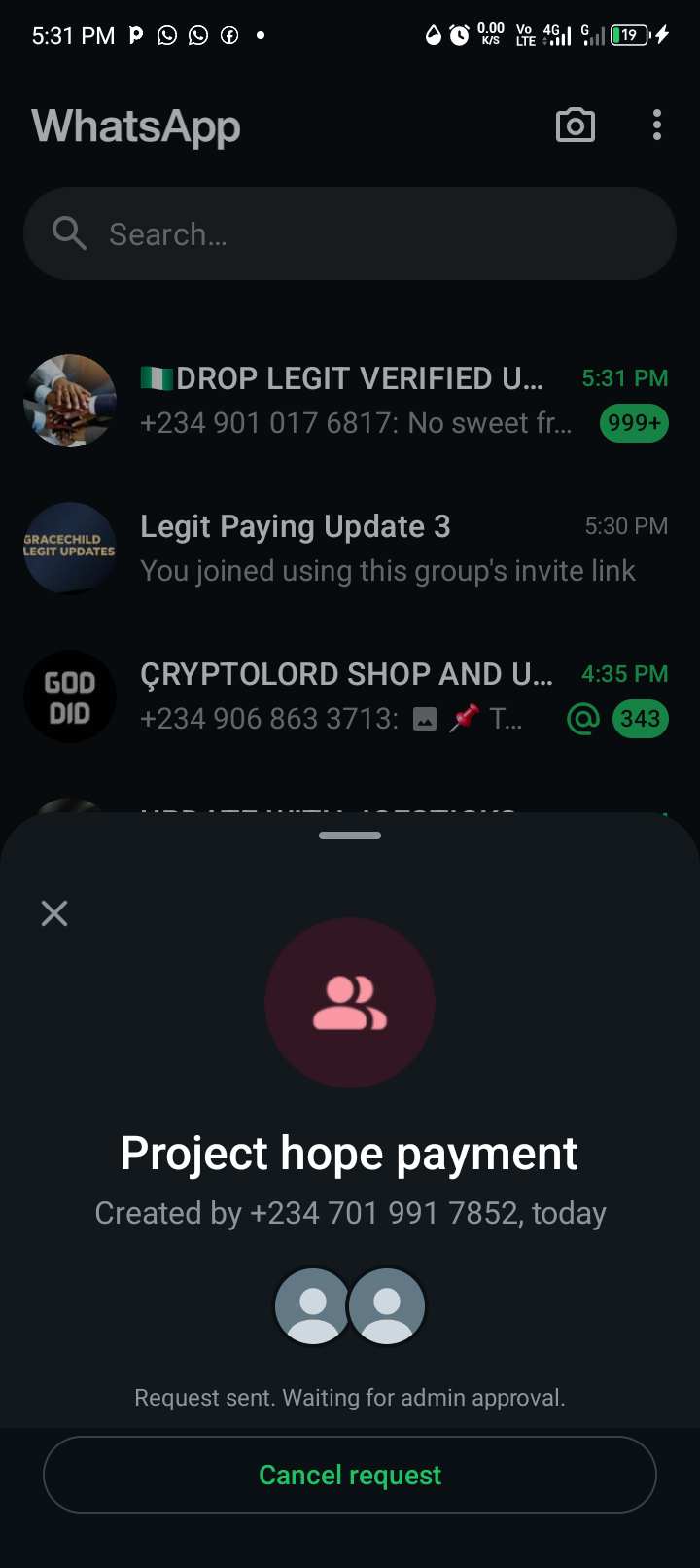This screenshot has height=1568, width=700.
Task: Tap the Search field
Action: pyautogui.click(x=350, y=234)
